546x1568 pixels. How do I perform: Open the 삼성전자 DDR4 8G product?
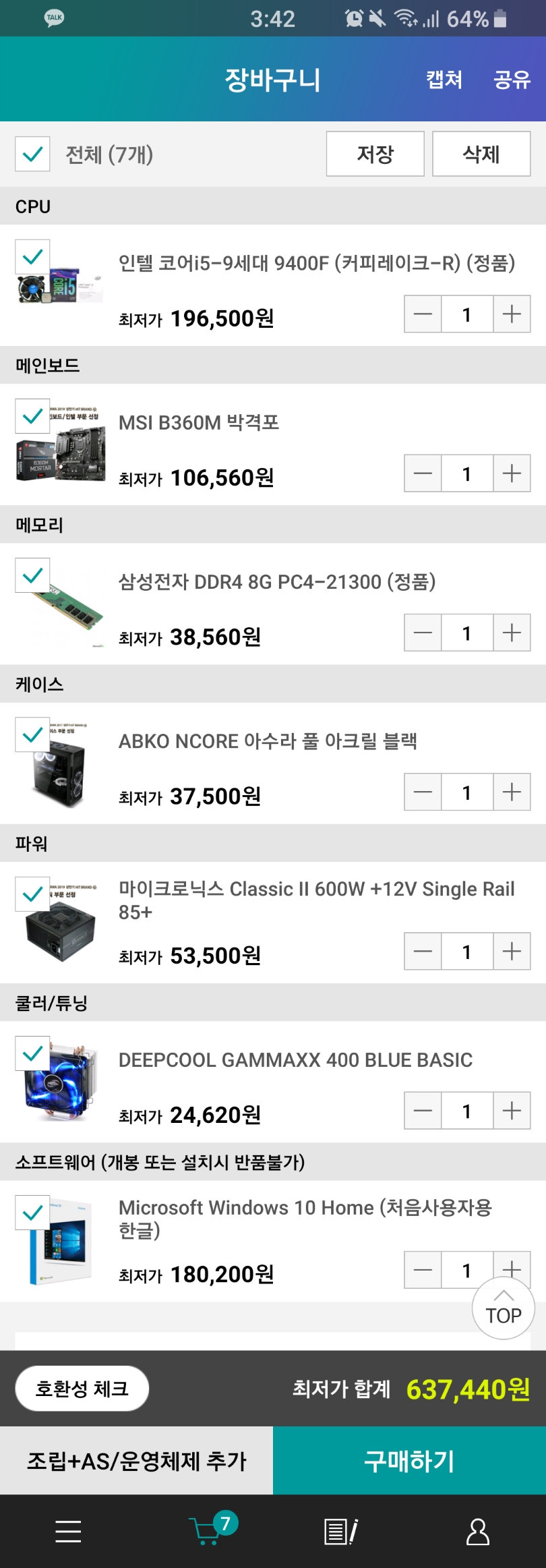pos(276,582)
